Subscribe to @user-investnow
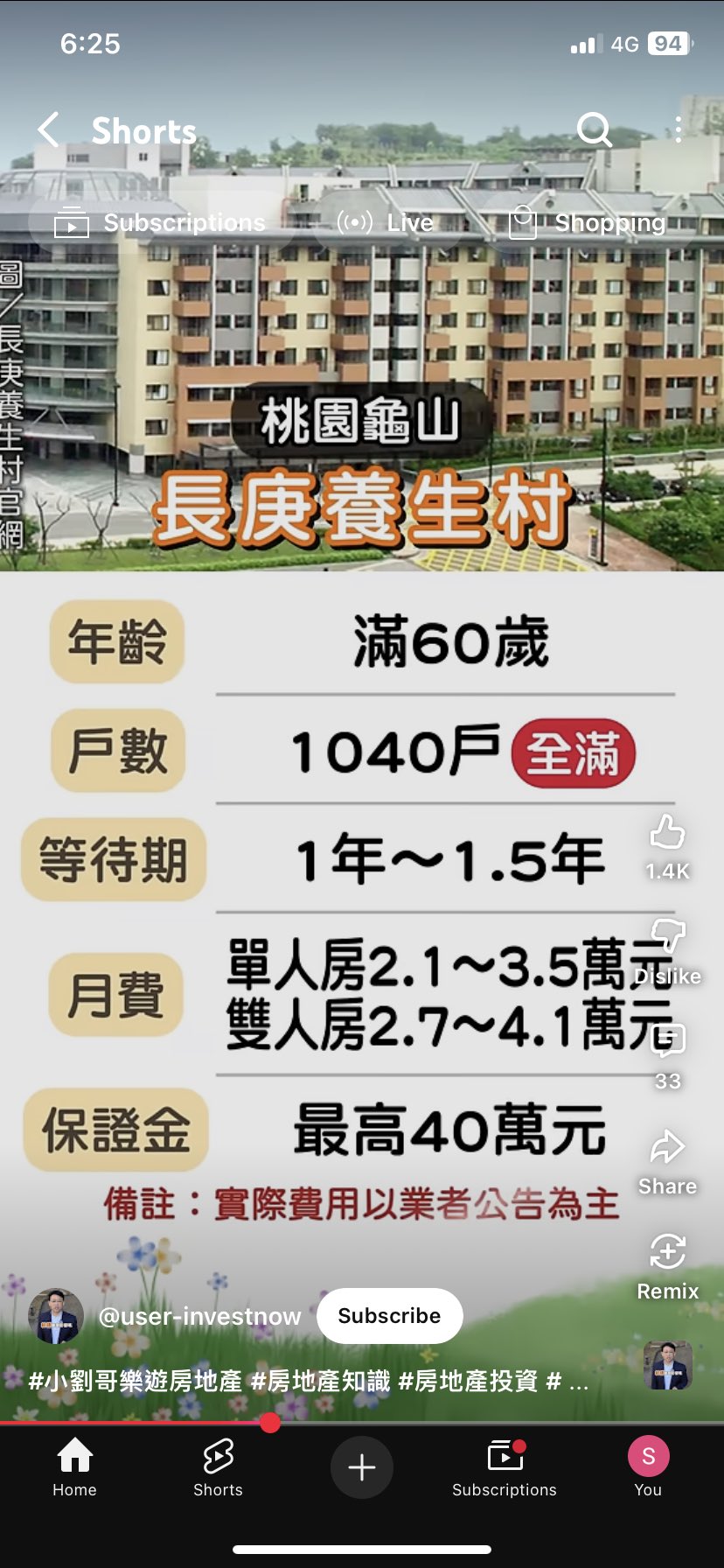Screen dimensions: 724x1568 (x=389, y=1315)
